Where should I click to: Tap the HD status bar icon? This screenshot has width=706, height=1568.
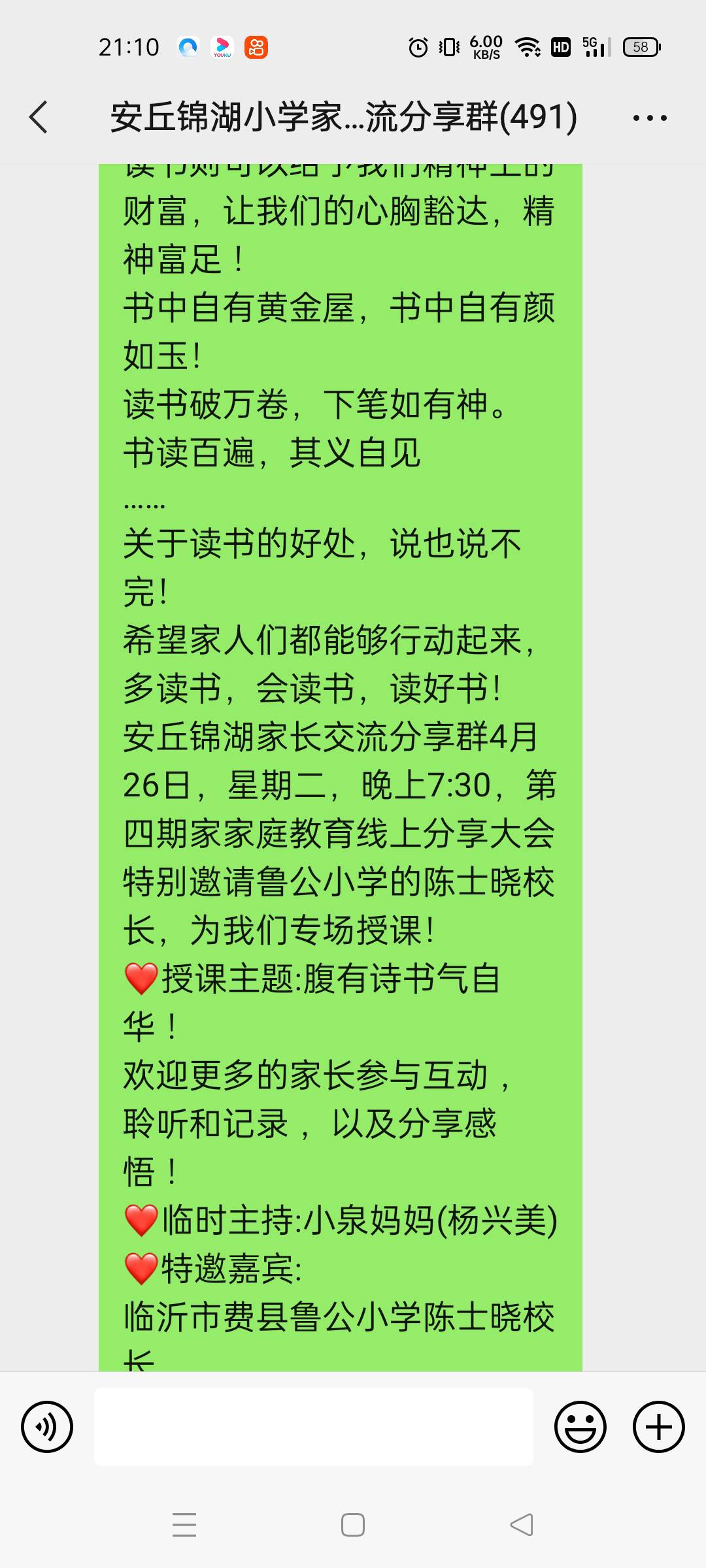click(560, 46)
